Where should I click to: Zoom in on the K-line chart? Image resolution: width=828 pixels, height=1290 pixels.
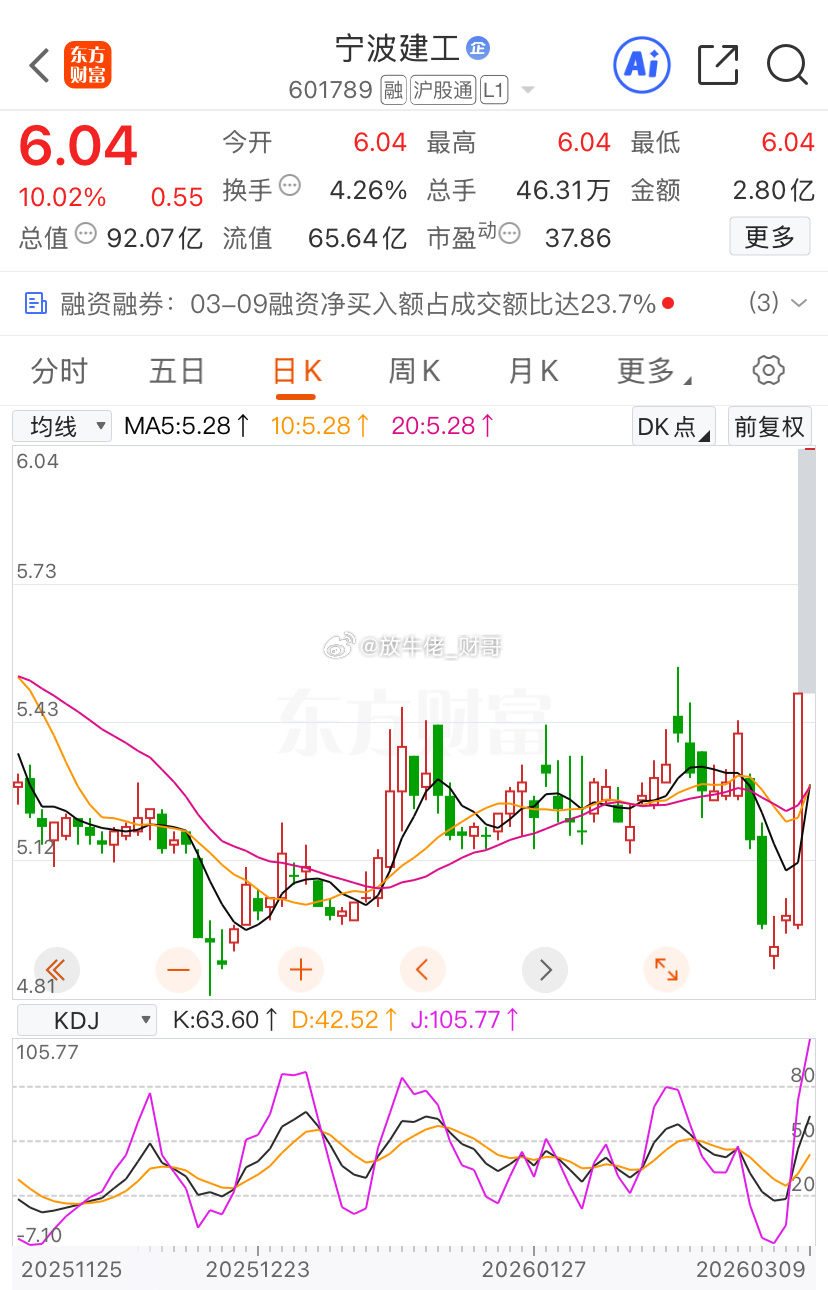[x=299, y=969]
